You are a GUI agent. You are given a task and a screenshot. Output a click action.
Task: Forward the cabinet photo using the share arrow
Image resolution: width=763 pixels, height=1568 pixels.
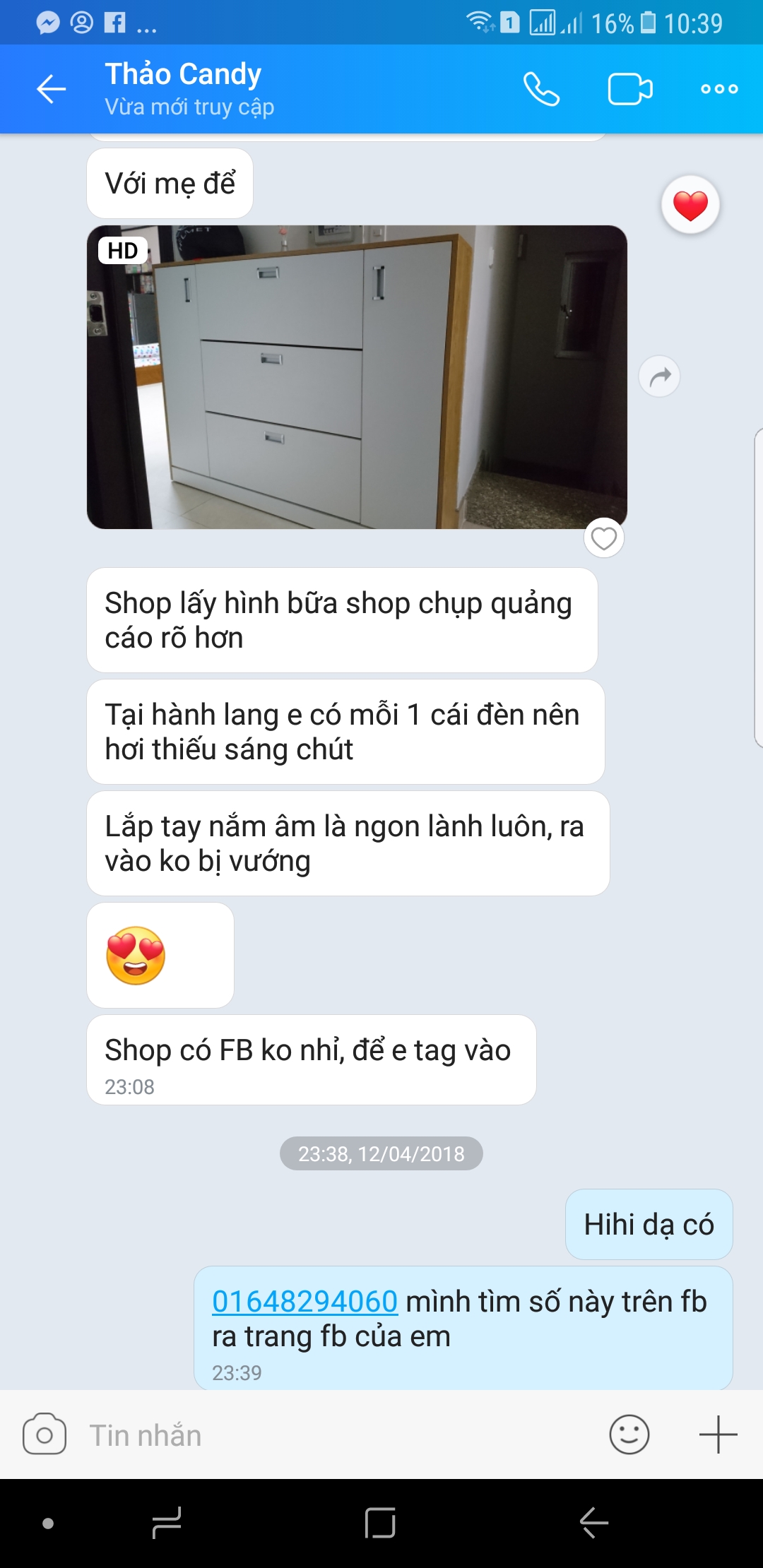tap(659, 377)
